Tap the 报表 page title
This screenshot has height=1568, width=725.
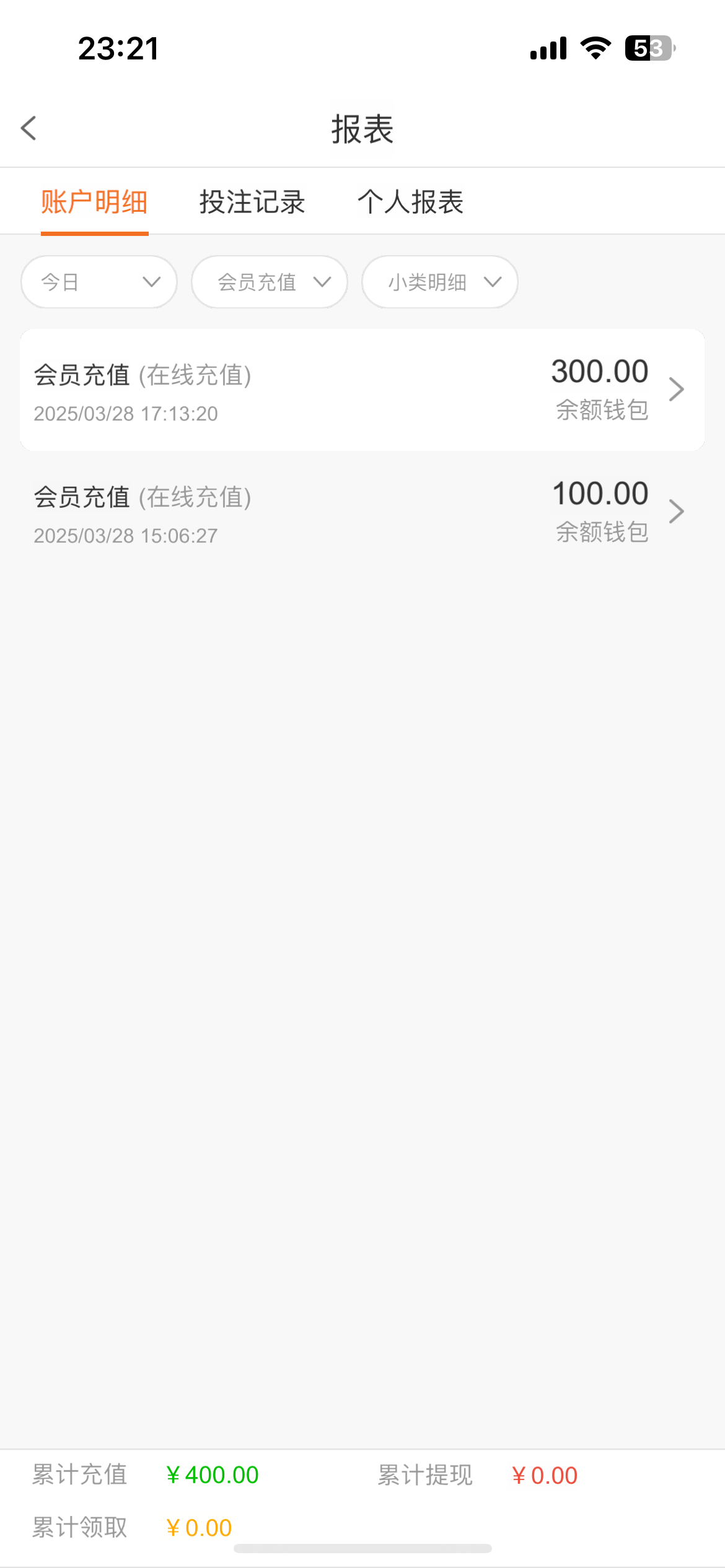pos(362,129)
